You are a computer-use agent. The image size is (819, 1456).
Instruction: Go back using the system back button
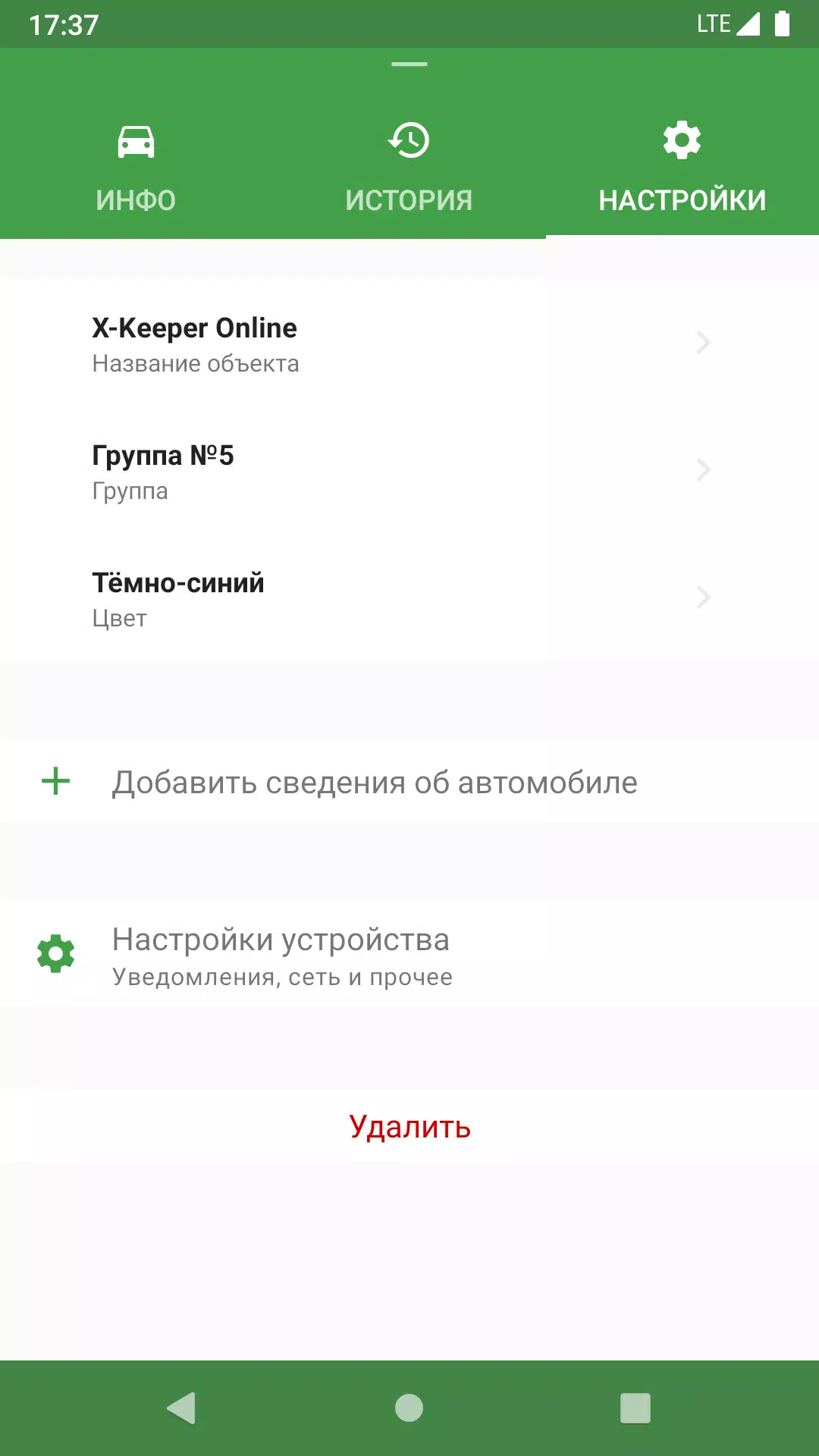(182, 1408)
